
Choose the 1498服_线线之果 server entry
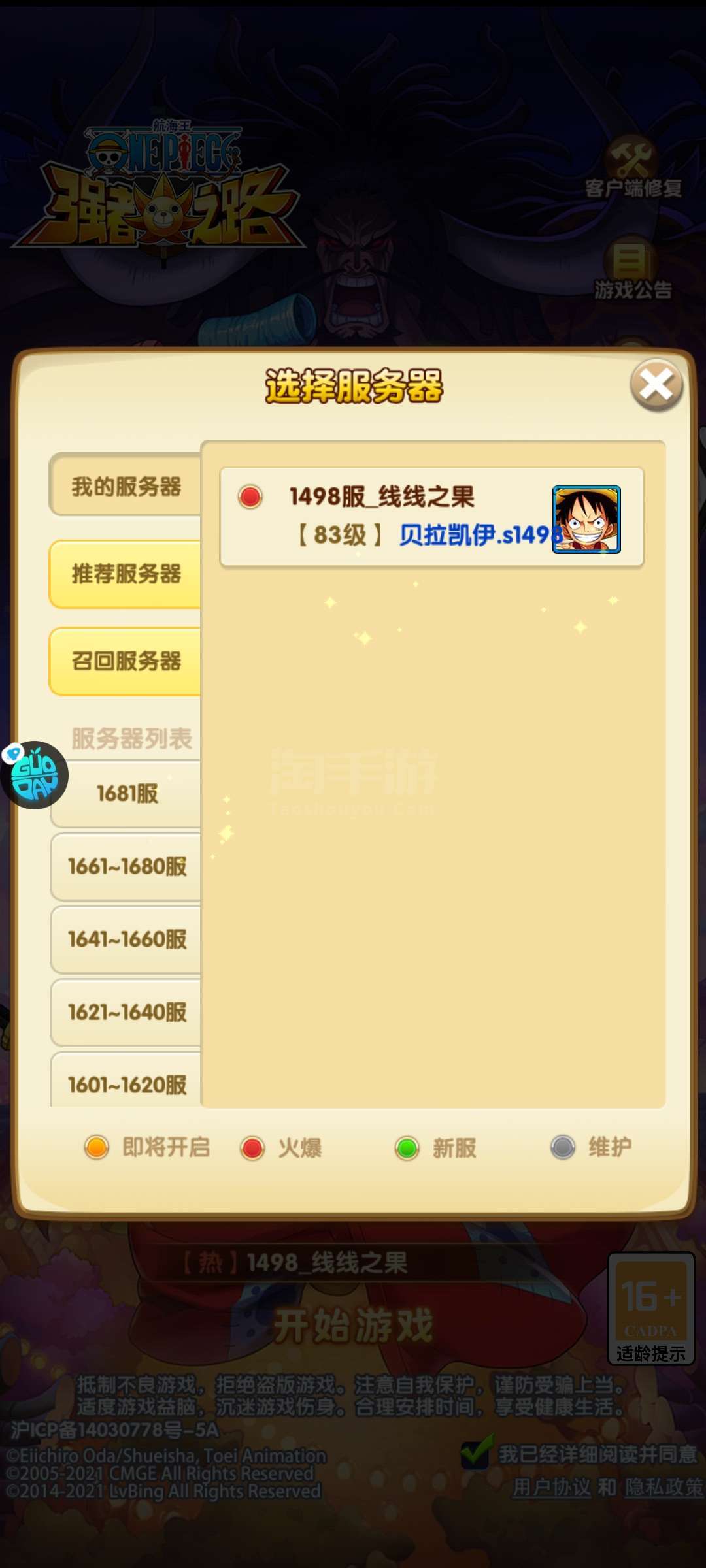432,517
